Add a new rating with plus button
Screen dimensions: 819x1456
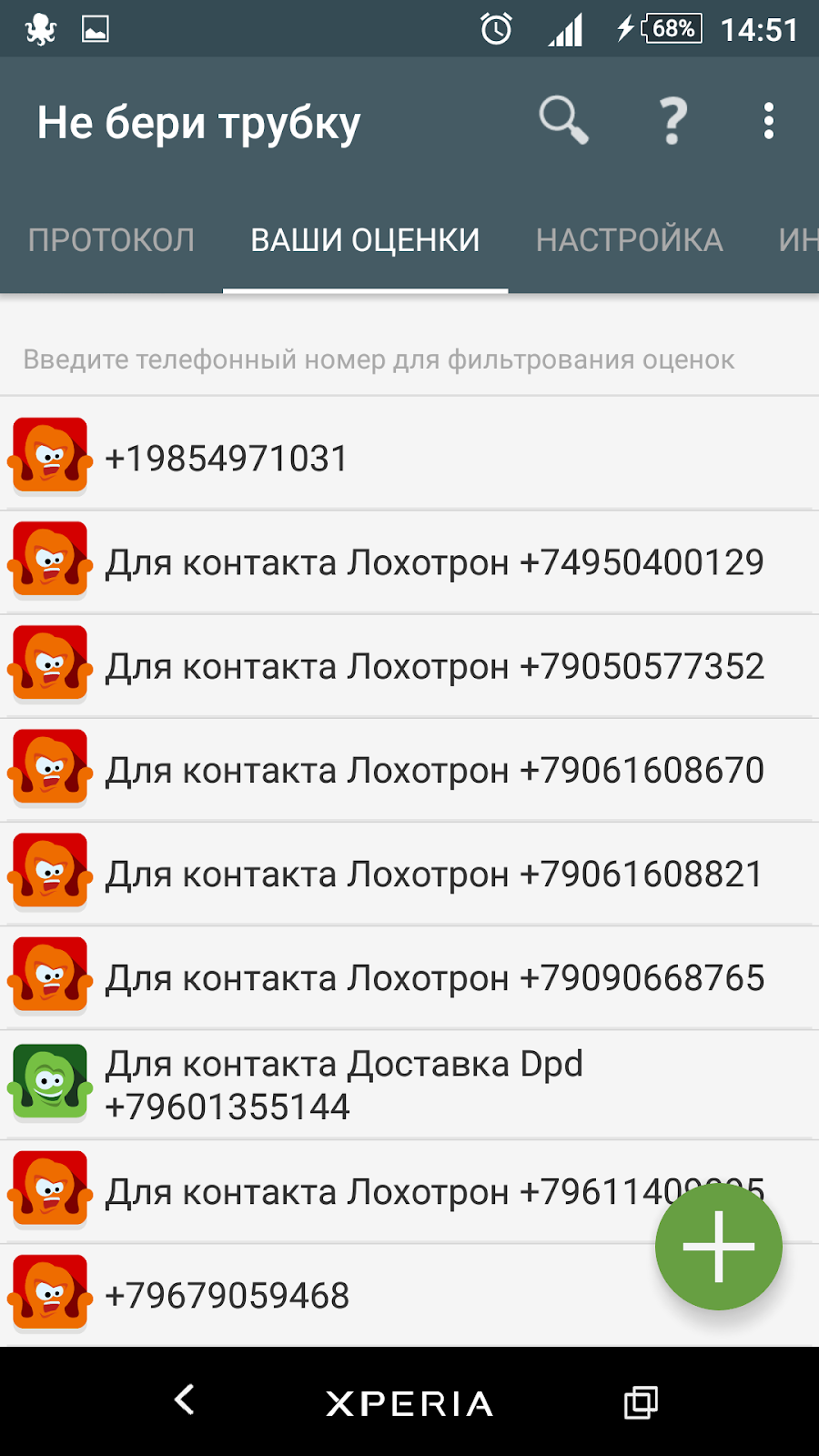coord(718,1247)
